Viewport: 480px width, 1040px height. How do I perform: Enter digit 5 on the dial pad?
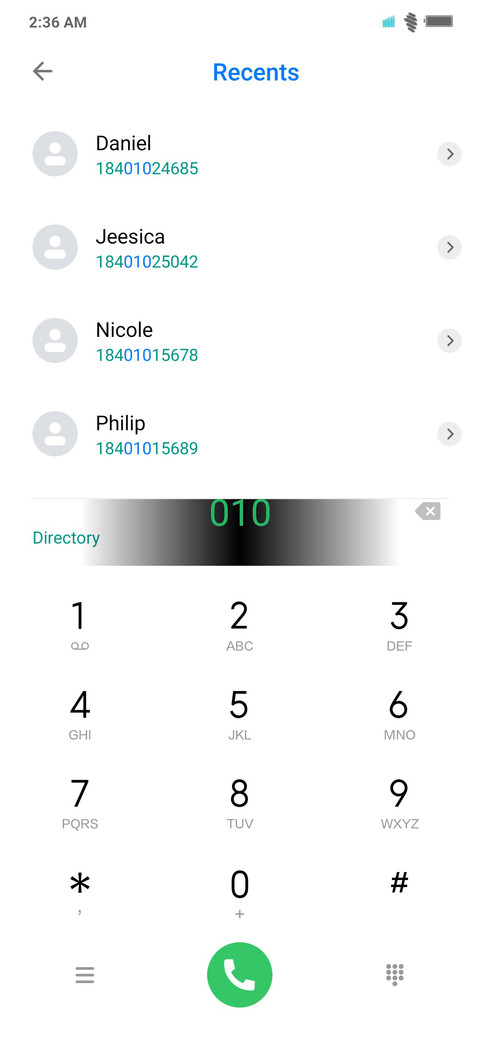(x=239, y=714)
